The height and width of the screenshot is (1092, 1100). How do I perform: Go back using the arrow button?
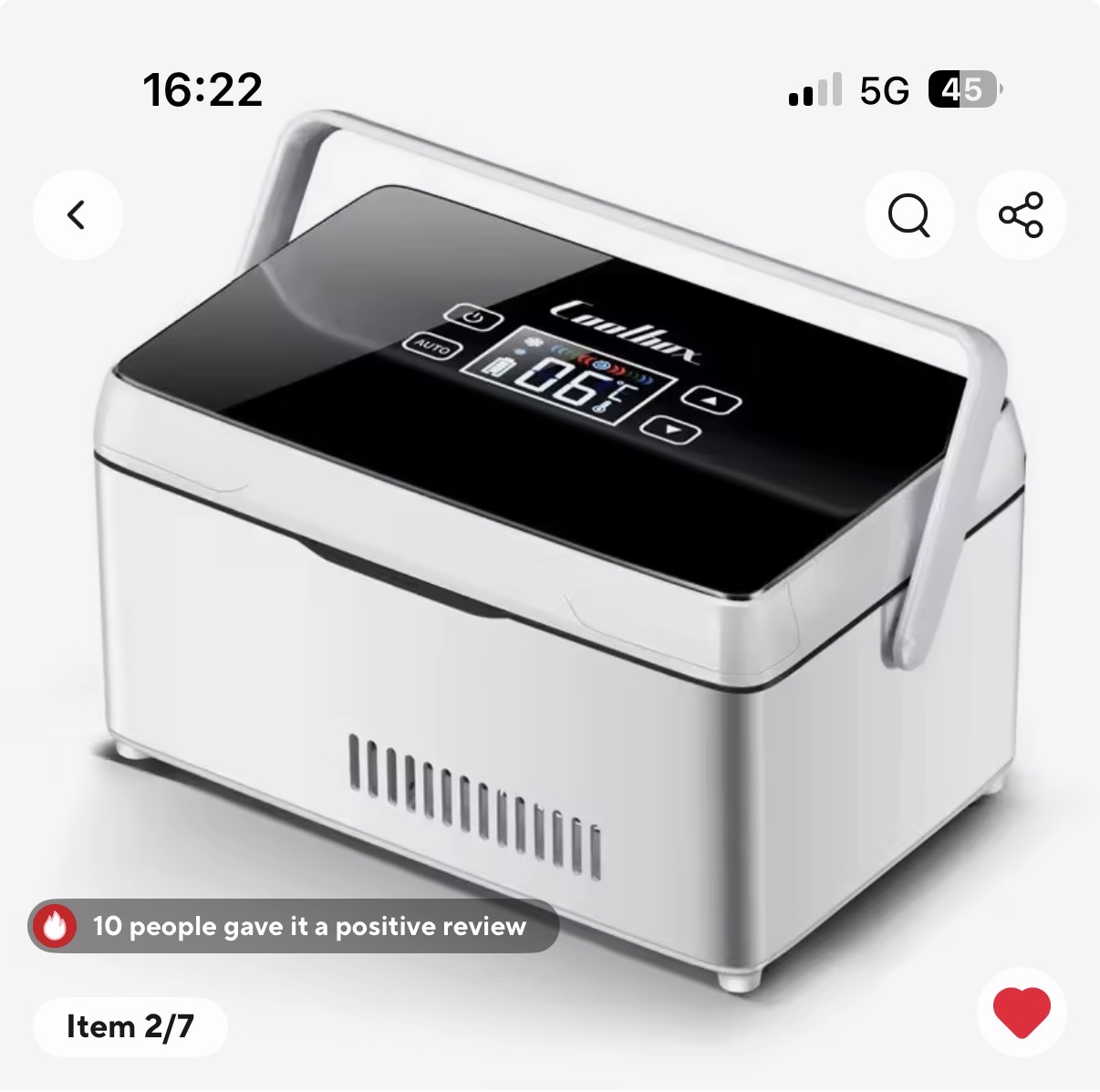(78, 215)
